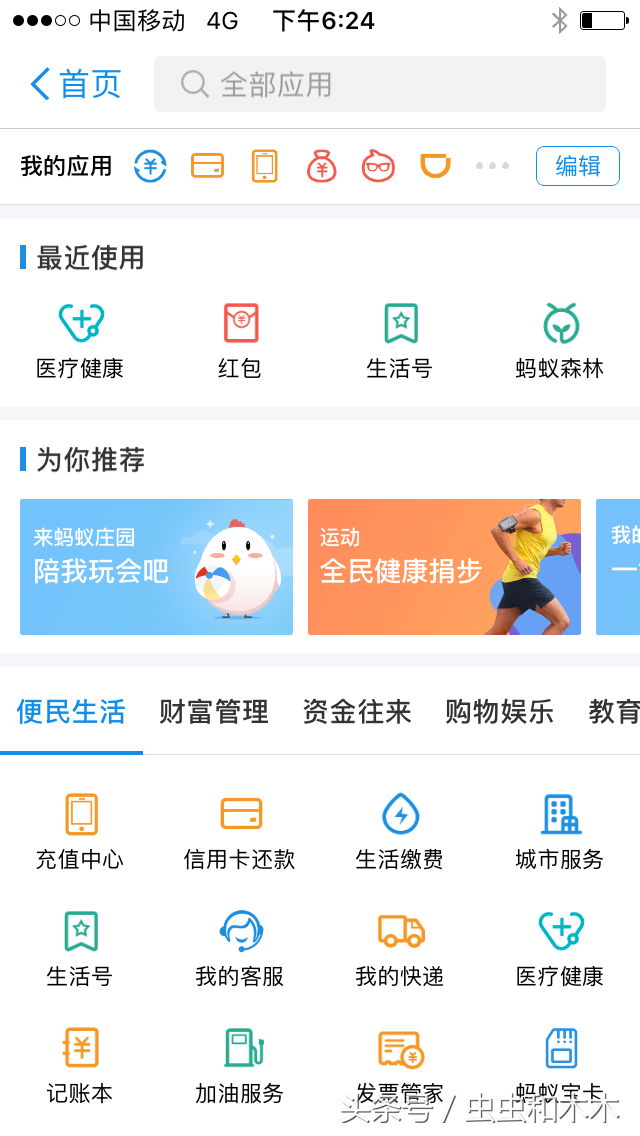Viewport: 640px width, 1136px height.
Task: Open the 全民健康捐步 banner
Action: [444, 567]
